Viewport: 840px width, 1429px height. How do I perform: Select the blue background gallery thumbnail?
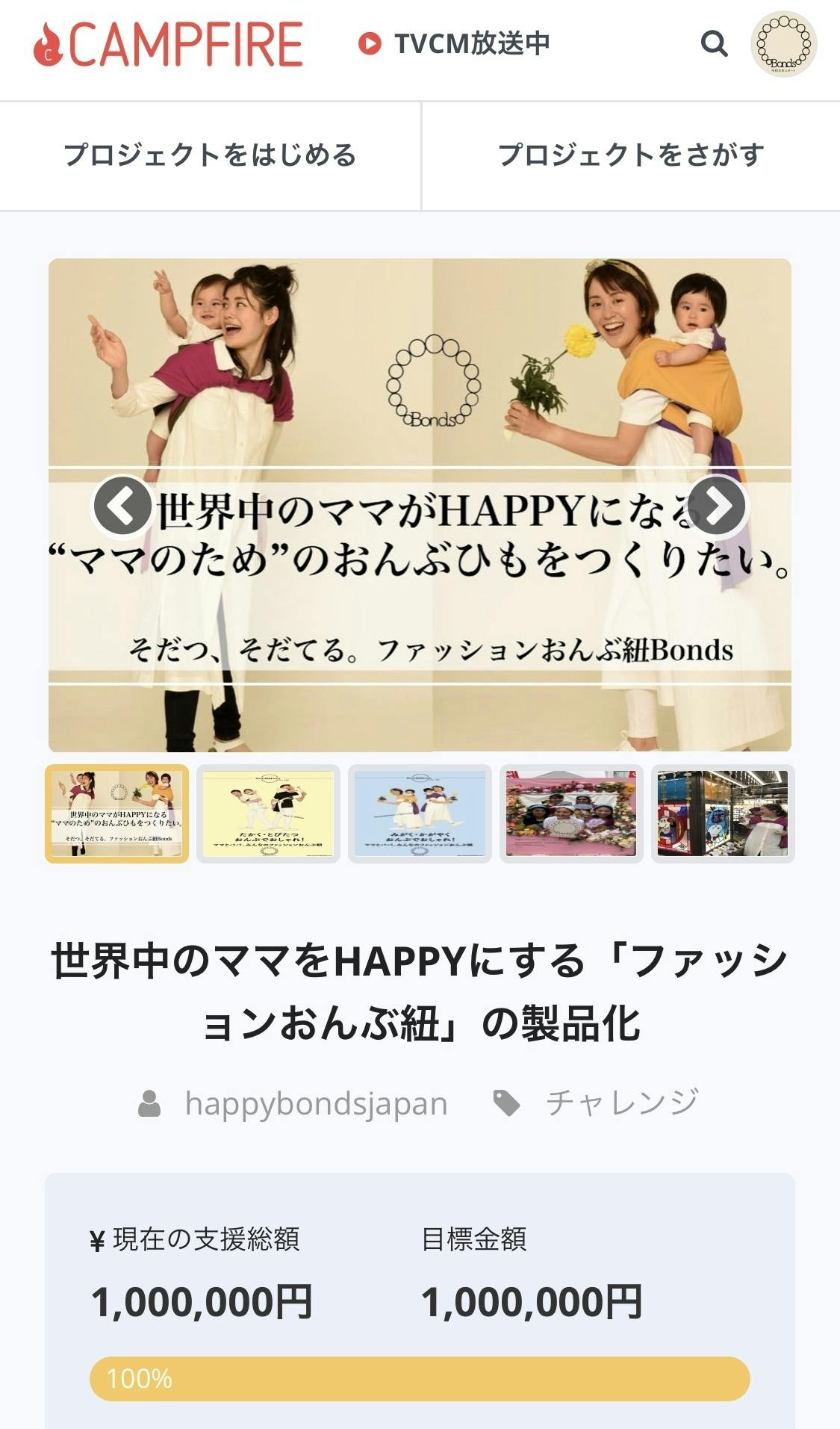(420, 813)
